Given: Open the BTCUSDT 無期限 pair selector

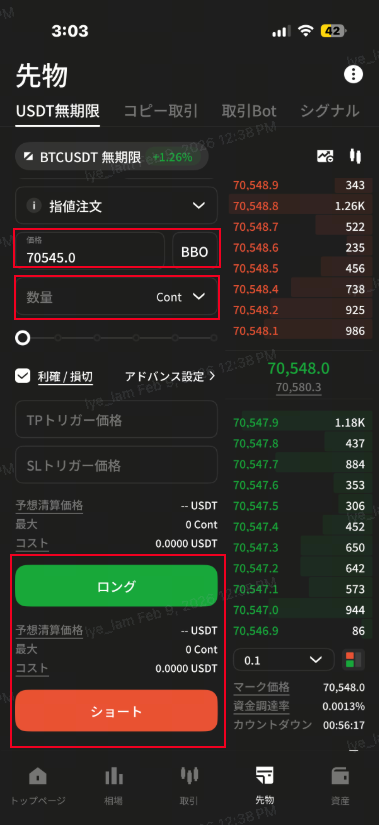Looking at the screenshot, I should click(112, 157).
